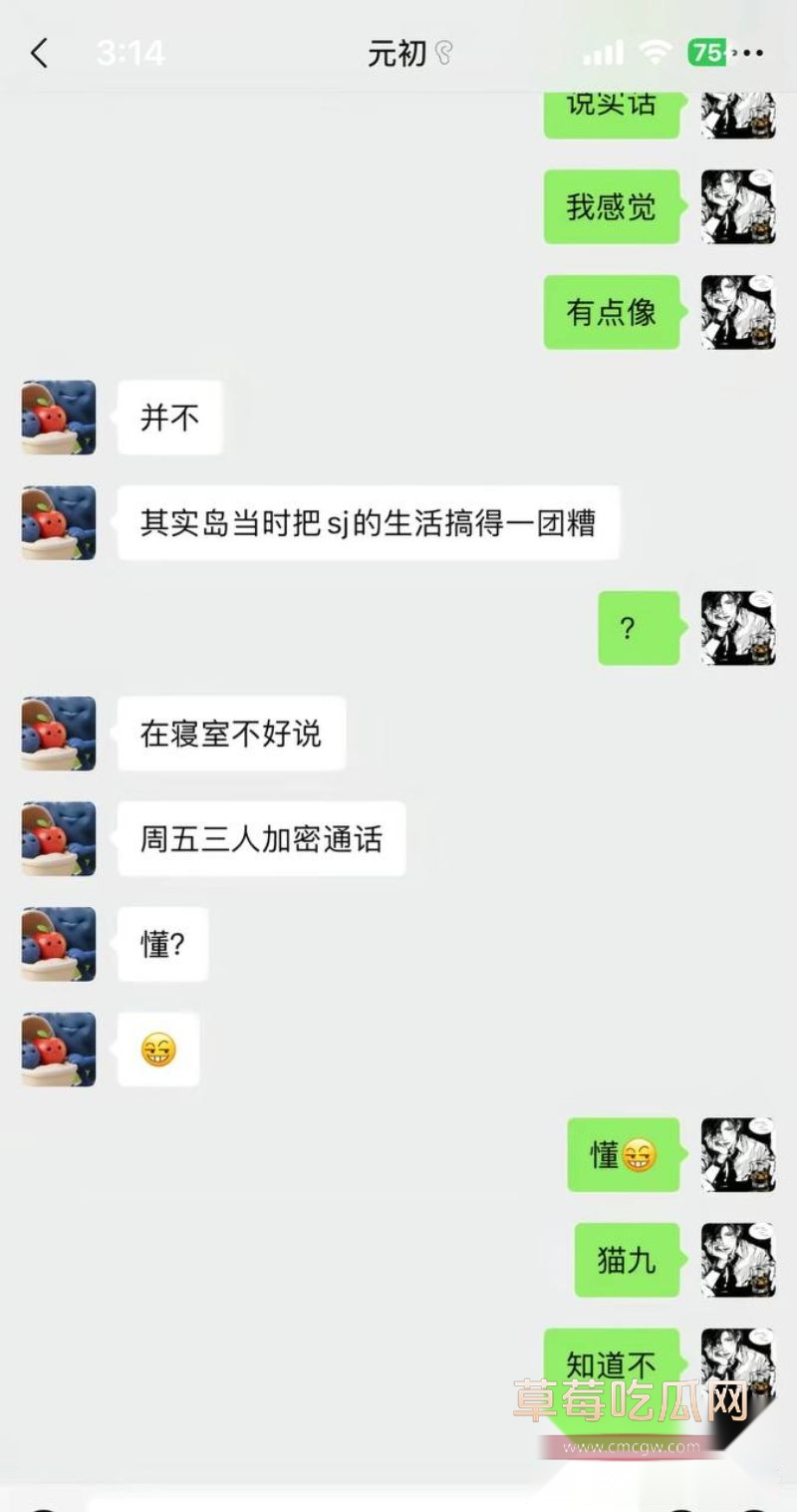This screenshot has height=1512, width=797.
Task: Tap your own avatar beside 说实话
Action: (737, 115)
